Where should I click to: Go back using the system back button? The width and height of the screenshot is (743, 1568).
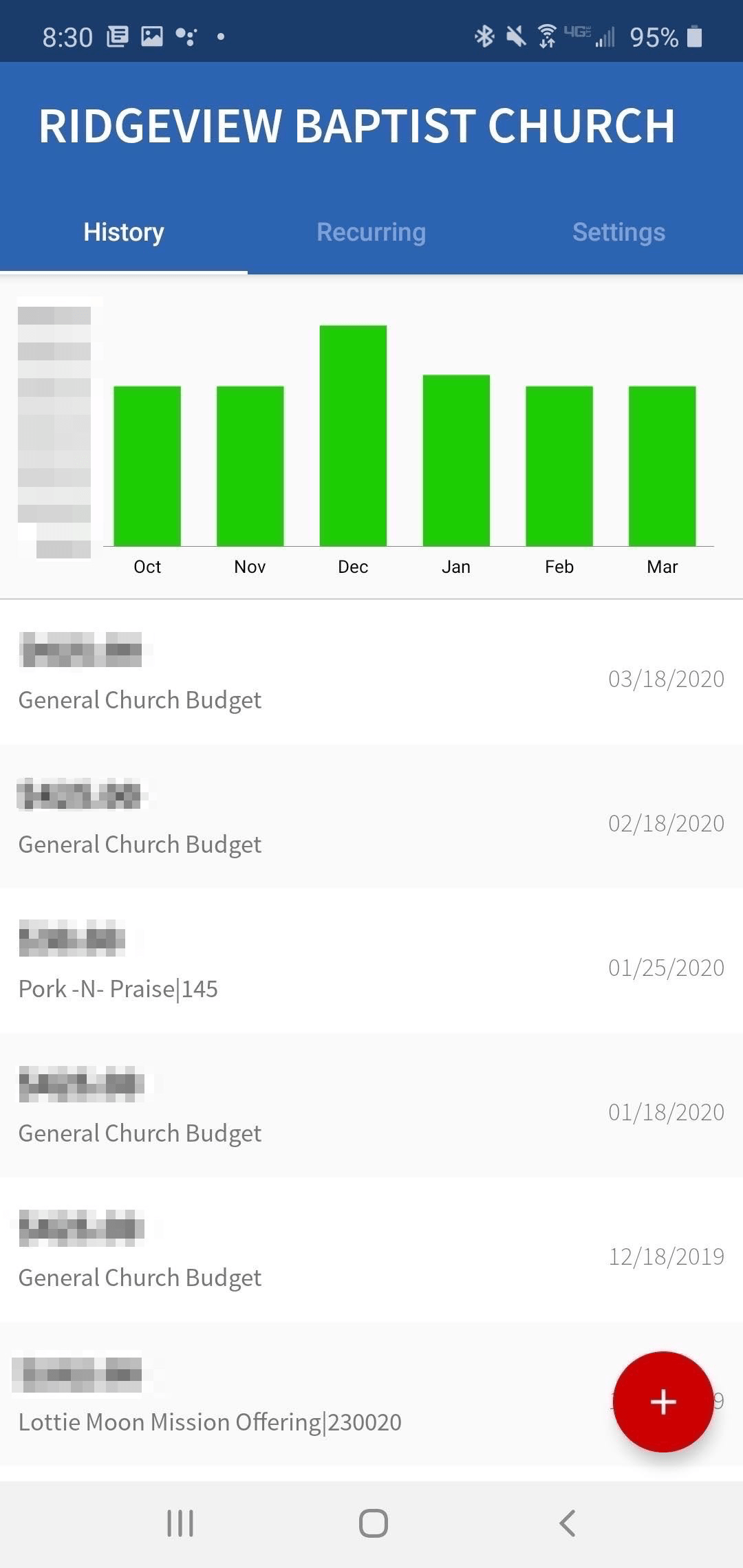(x=567, y=1523)
